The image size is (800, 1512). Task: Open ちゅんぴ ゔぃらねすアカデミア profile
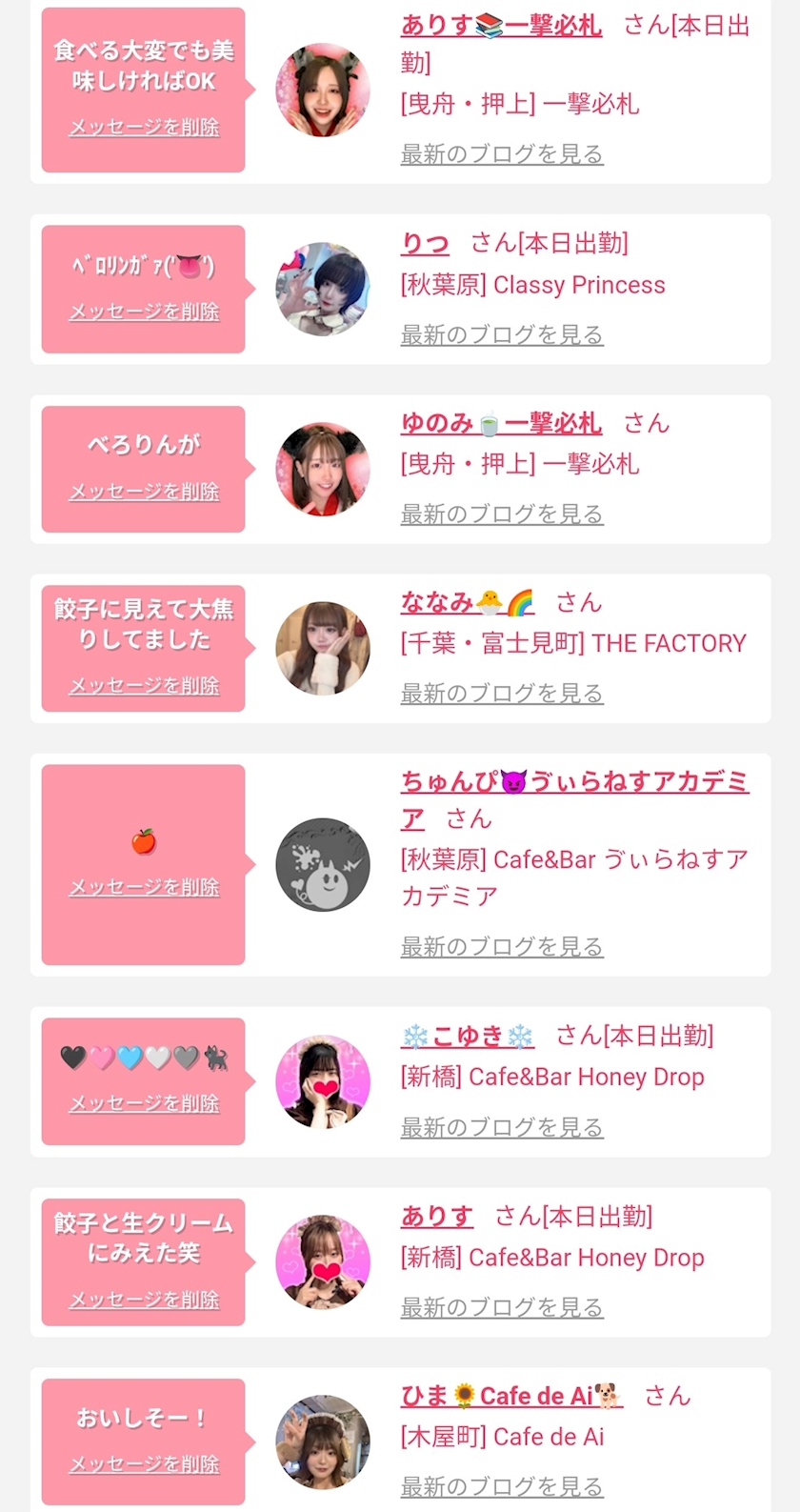[x=574, y=799]
